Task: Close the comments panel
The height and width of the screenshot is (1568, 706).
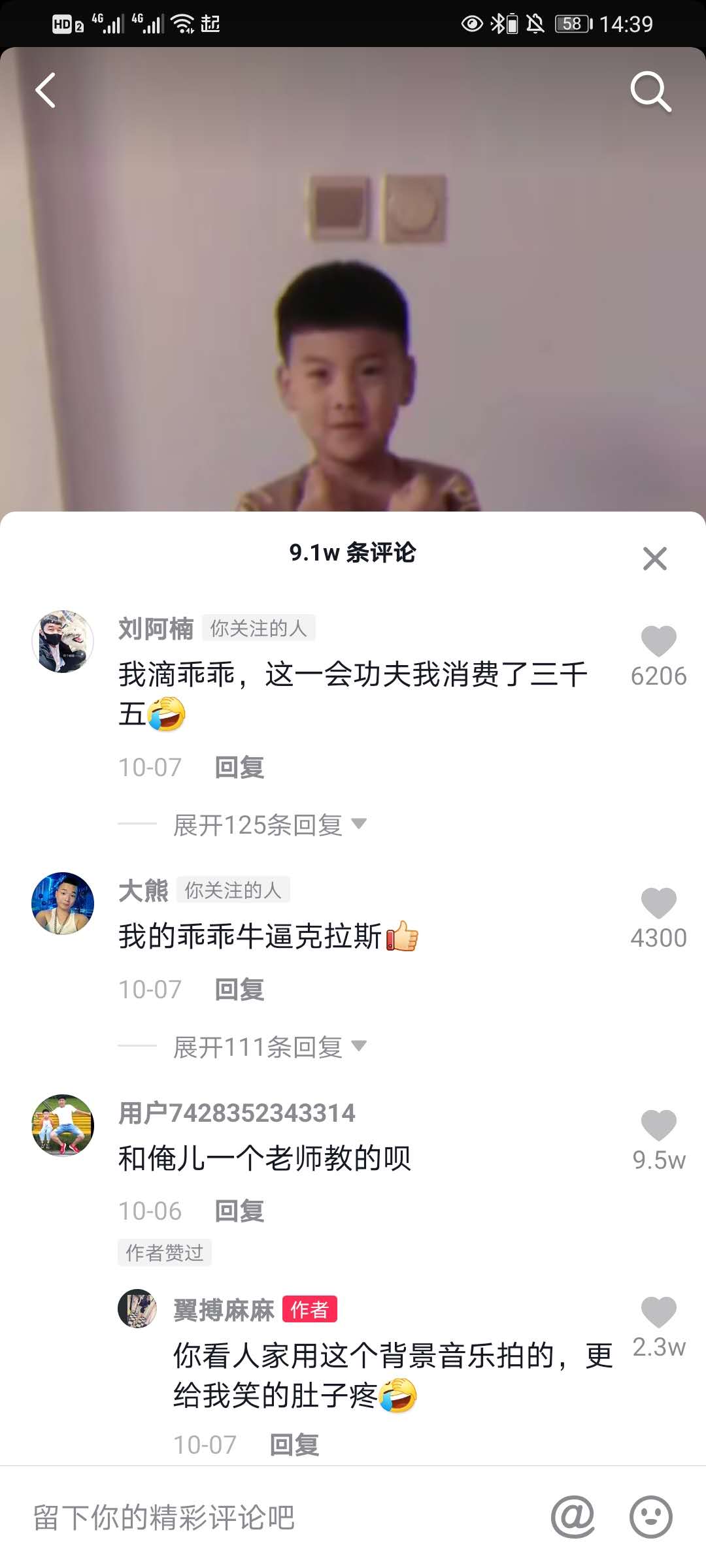Action: coord(654,559)
